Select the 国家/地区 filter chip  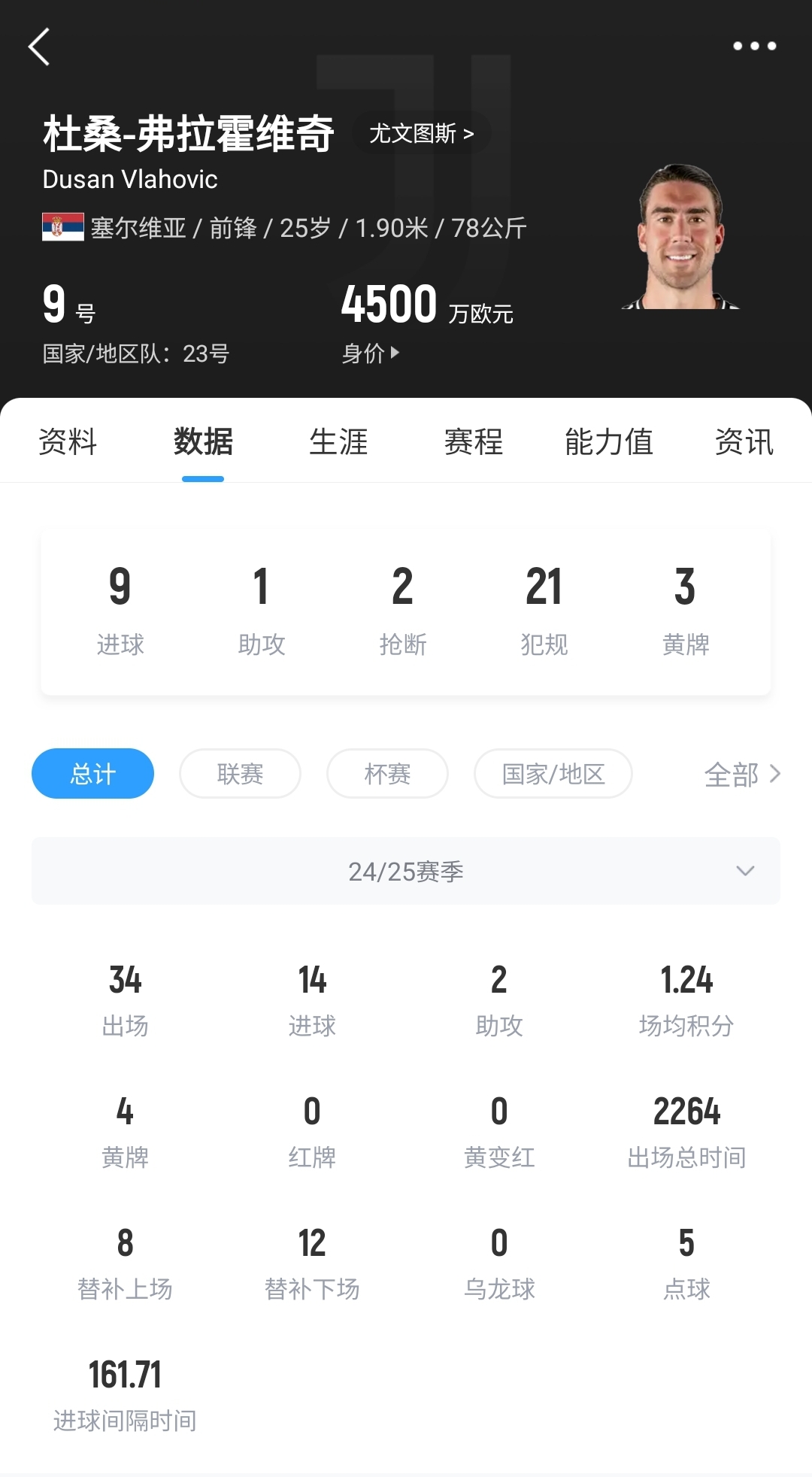pos(553,773)
